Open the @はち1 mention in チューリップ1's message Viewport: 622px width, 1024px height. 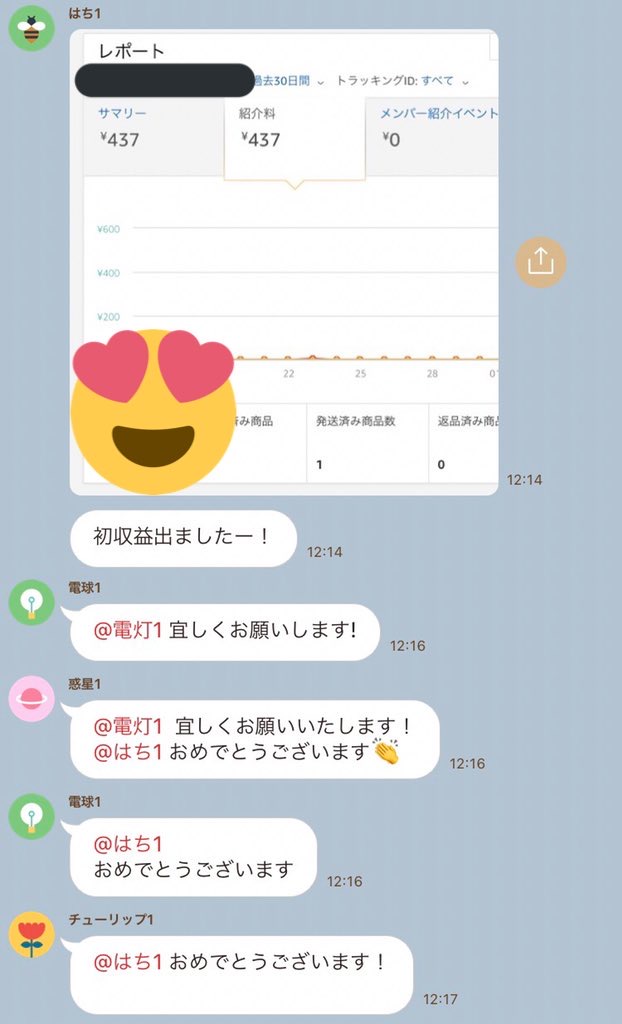tap(128, 962)
